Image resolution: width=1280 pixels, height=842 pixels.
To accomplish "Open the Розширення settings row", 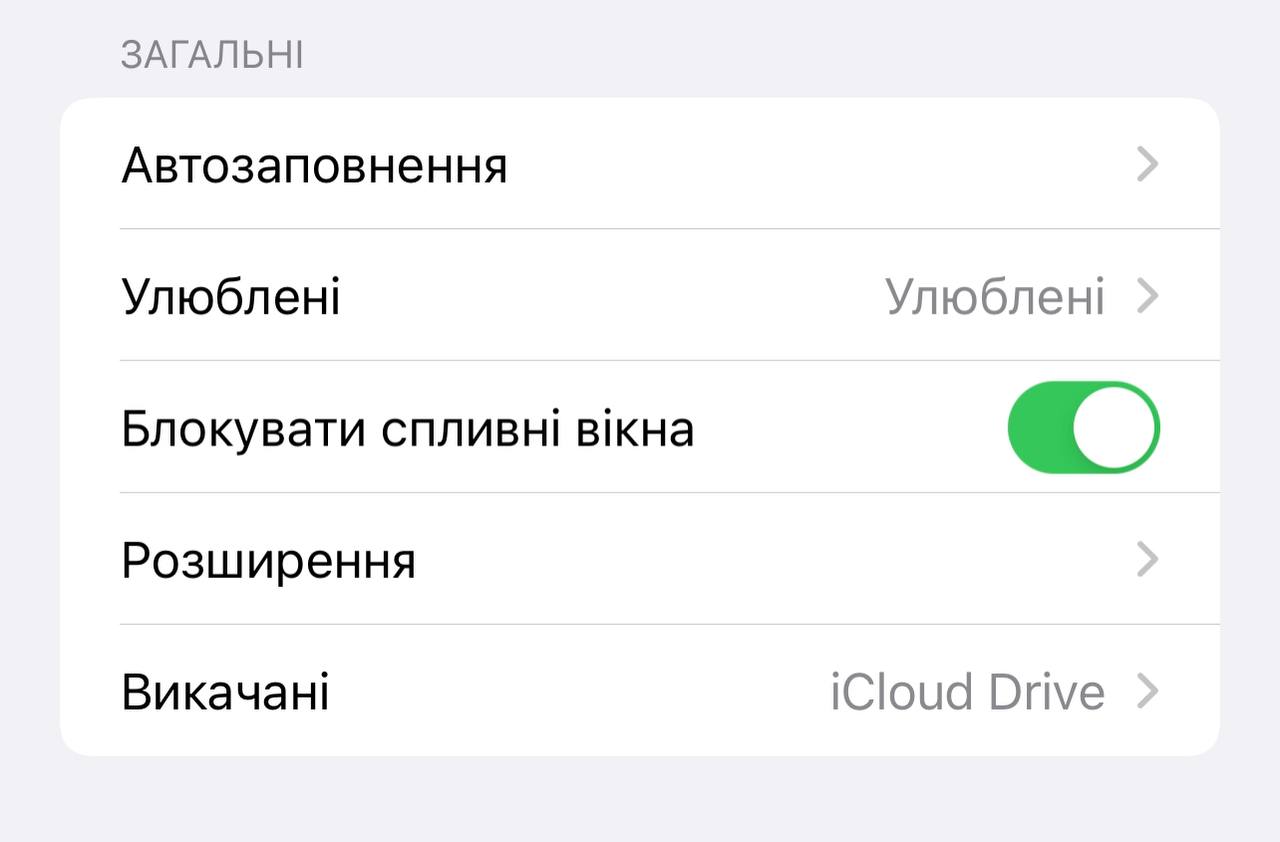I will coord(640,560).
